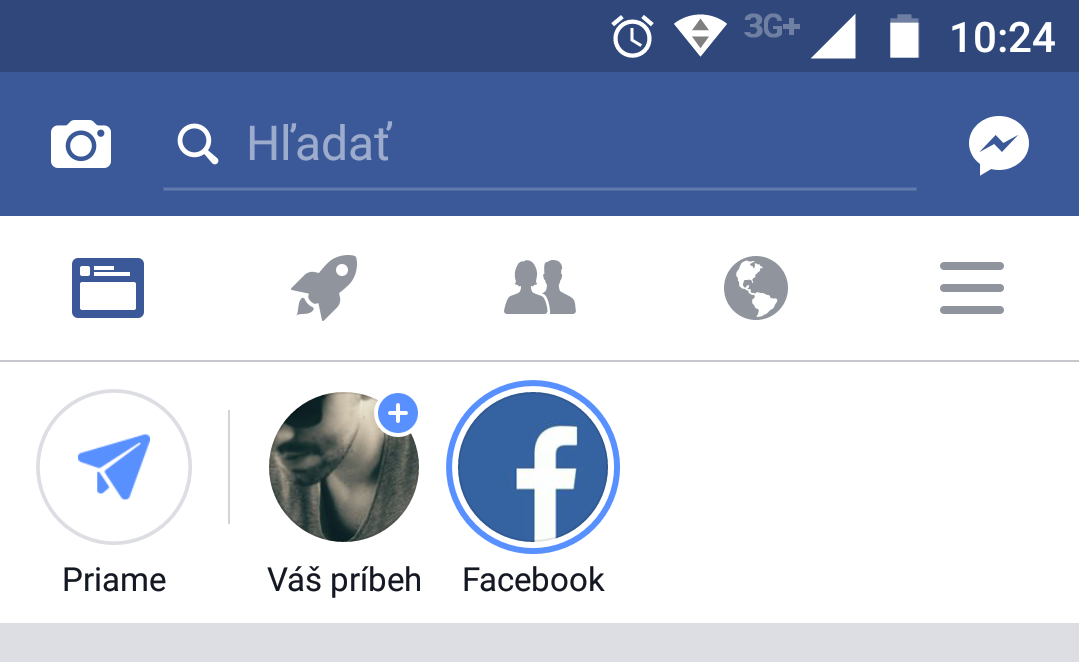Open the hamburger menu tab
Viewport: 1079px width, 662px height.
(971, 288)
